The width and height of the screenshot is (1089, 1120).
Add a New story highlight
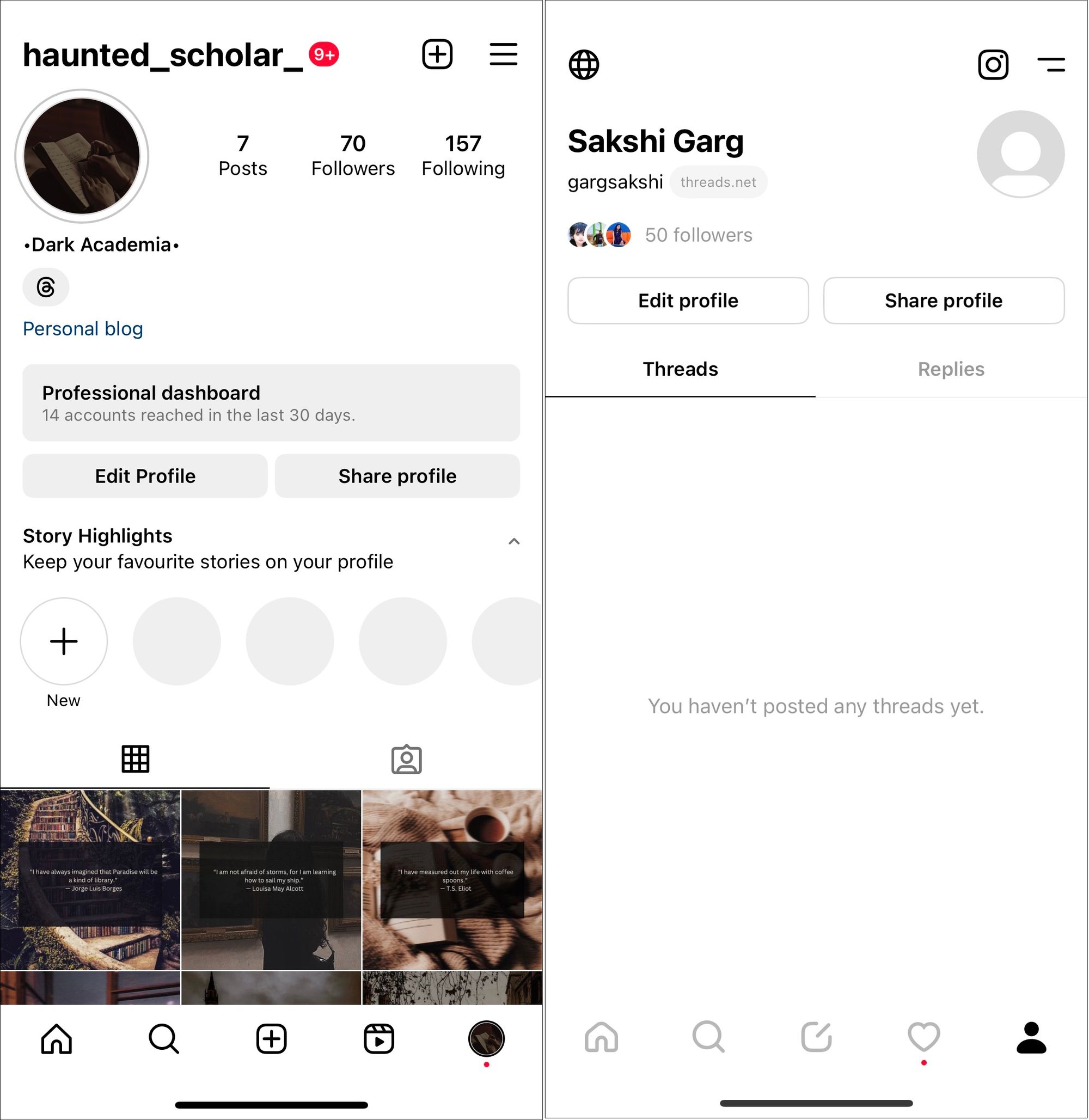click(64, 641)
